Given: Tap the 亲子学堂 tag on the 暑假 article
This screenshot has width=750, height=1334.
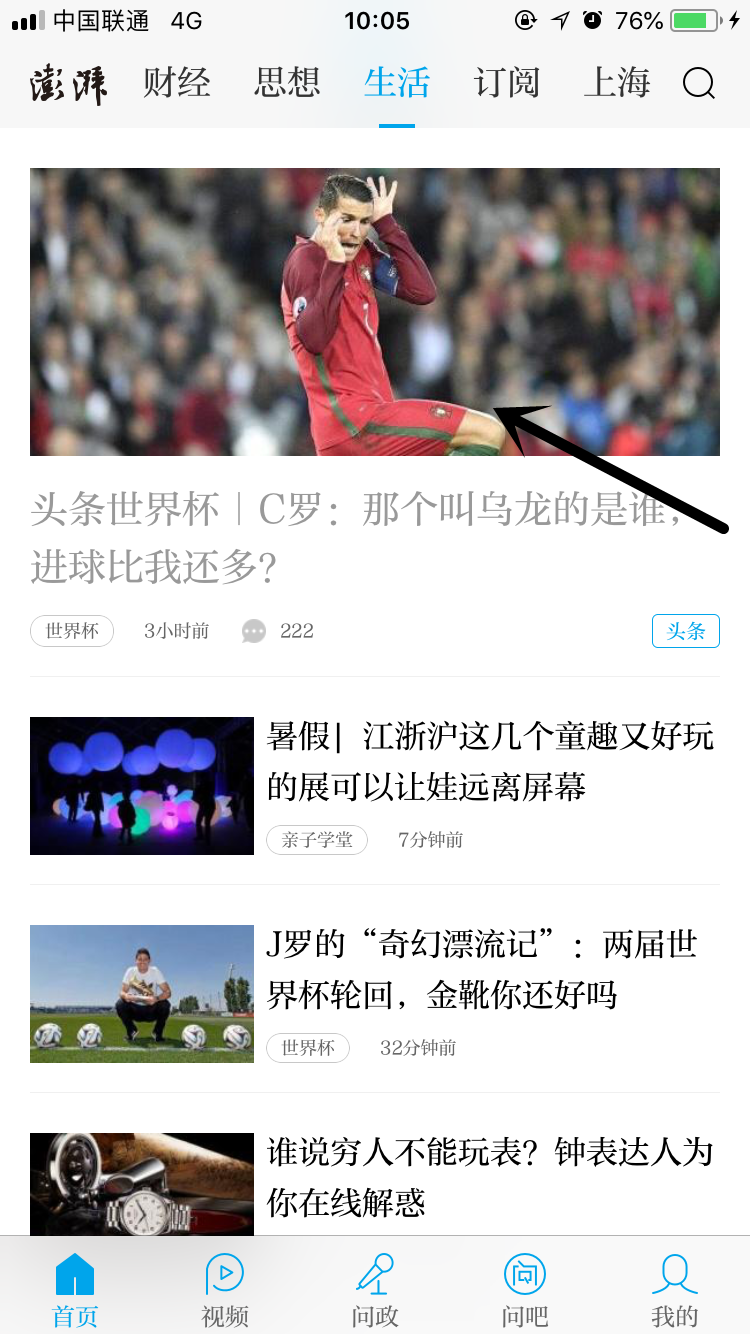Looking at the screenshot, I should [x=317, y=841].
